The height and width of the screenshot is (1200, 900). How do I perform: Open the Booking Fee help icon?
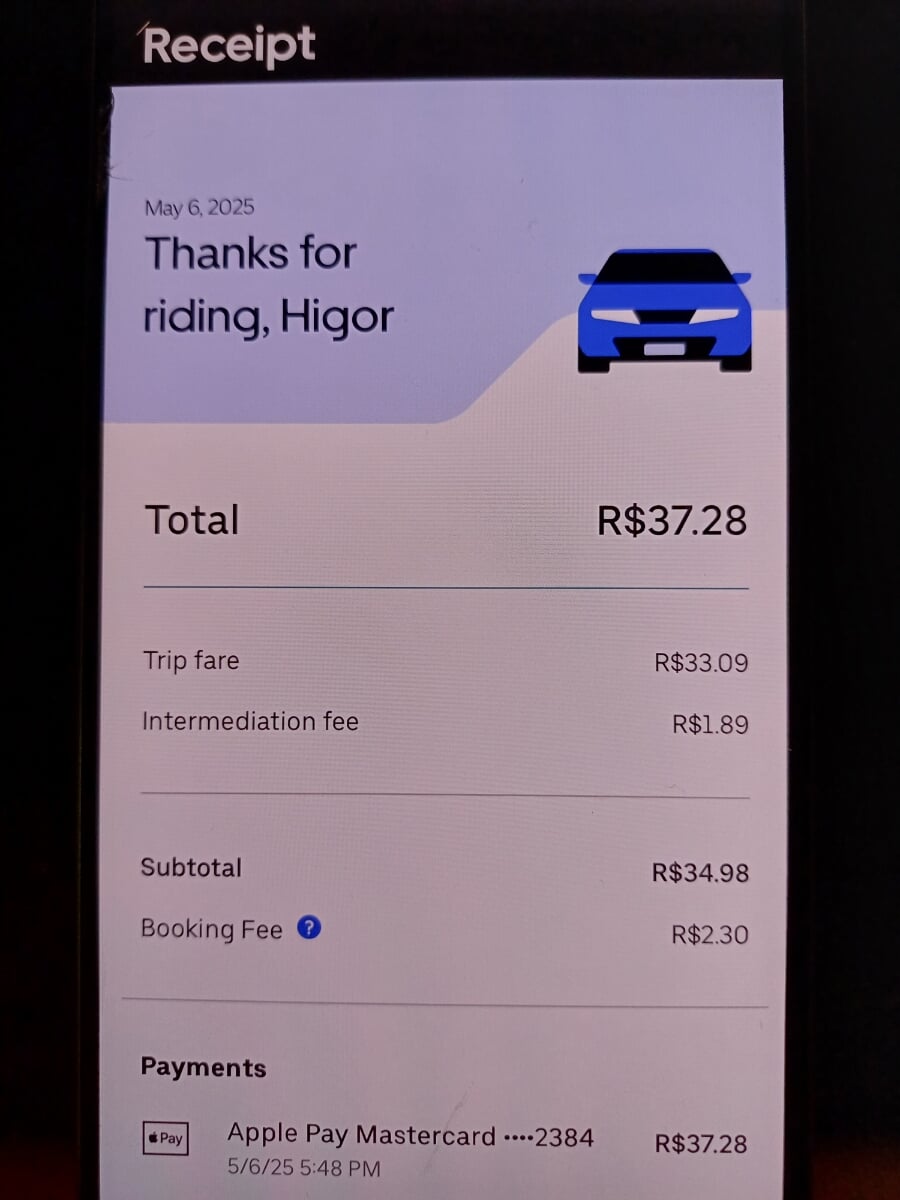pyautogui.click(x=310, y=928)
